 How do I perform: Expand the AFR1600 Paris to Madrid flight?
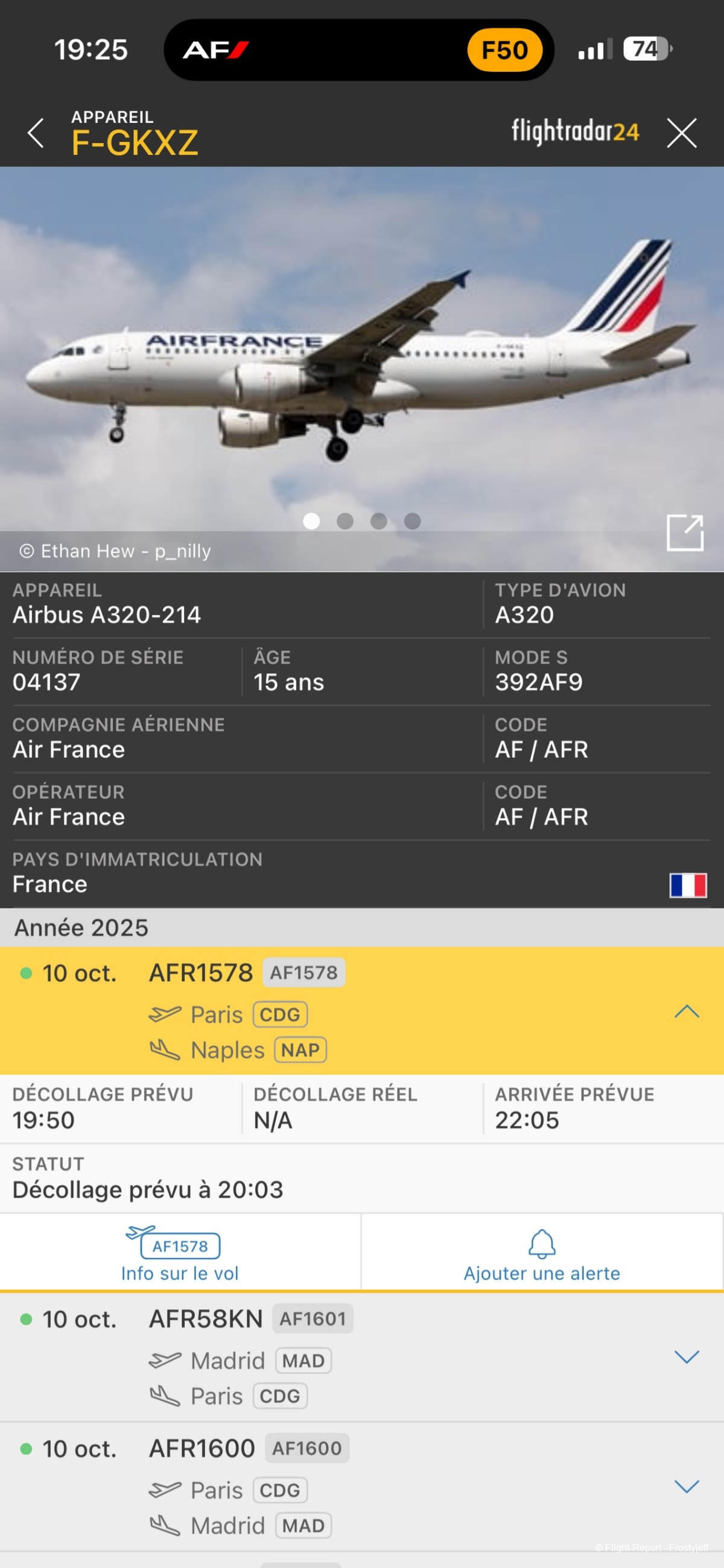(x=686, y=1486)
